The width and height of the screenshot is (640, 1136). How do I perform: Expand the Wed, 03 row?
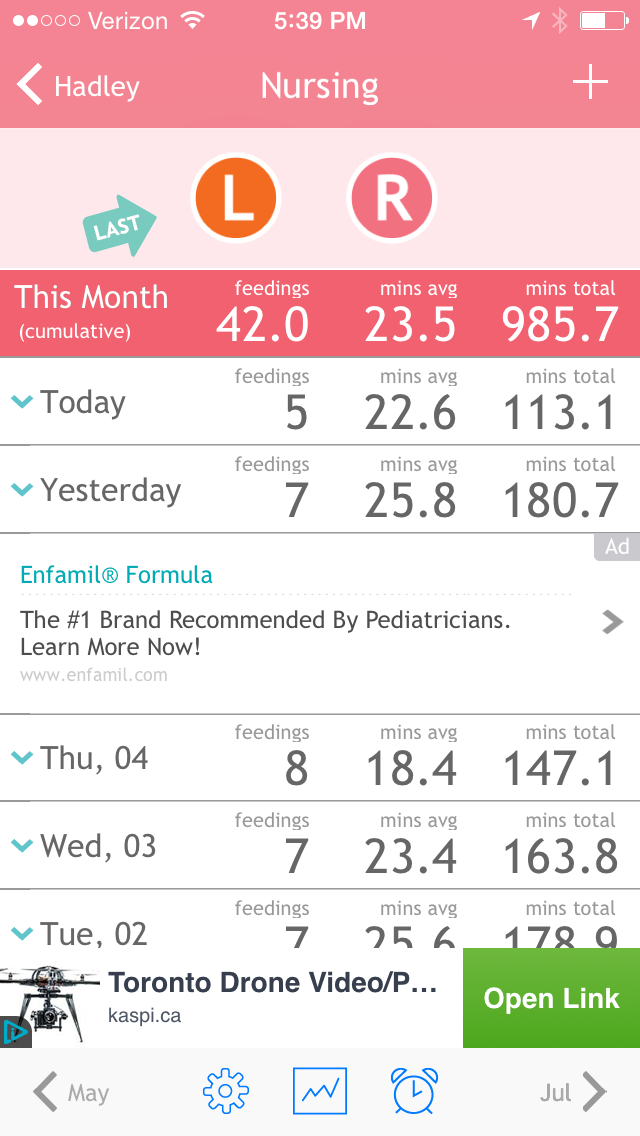coord(320,845)
